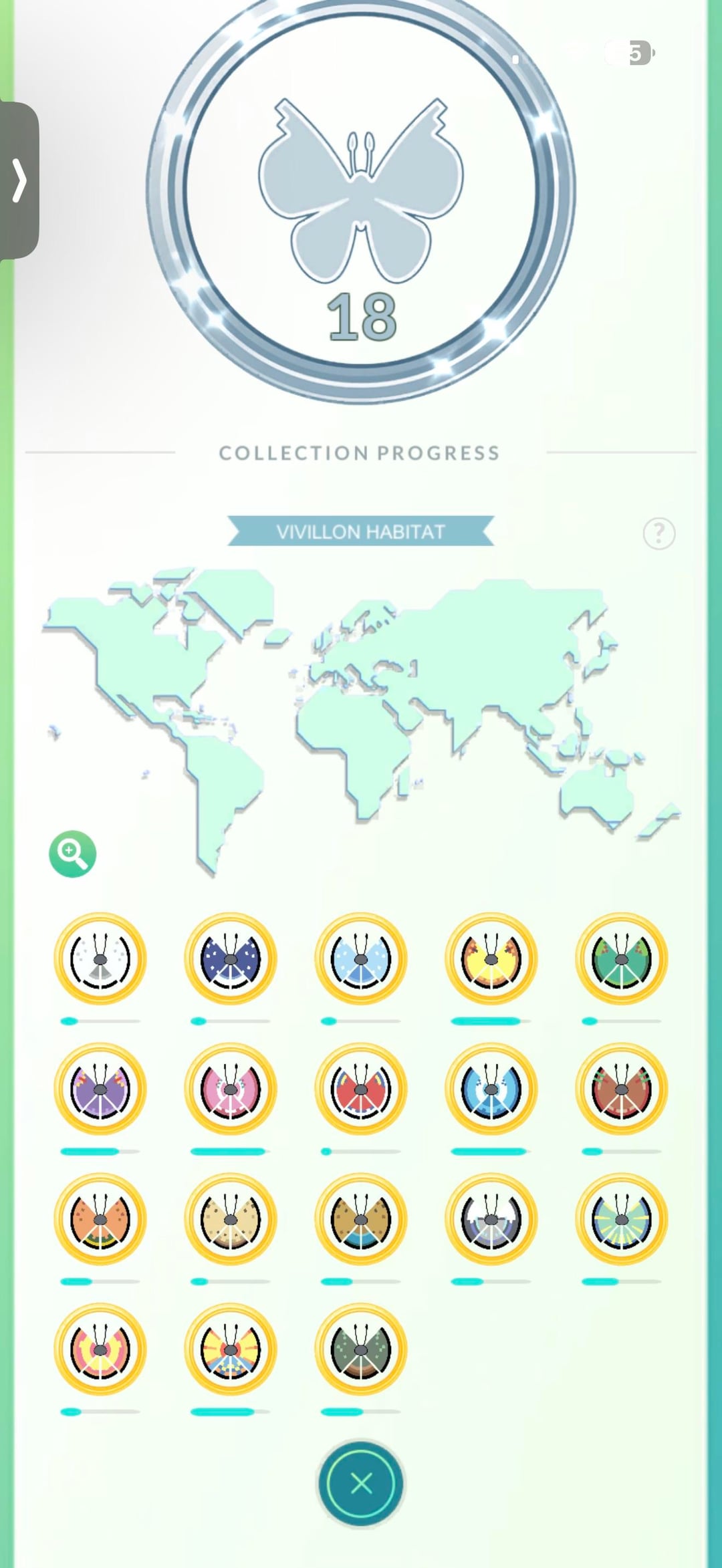Select the dark green Jungle pattern badge

click(361, 1349)
